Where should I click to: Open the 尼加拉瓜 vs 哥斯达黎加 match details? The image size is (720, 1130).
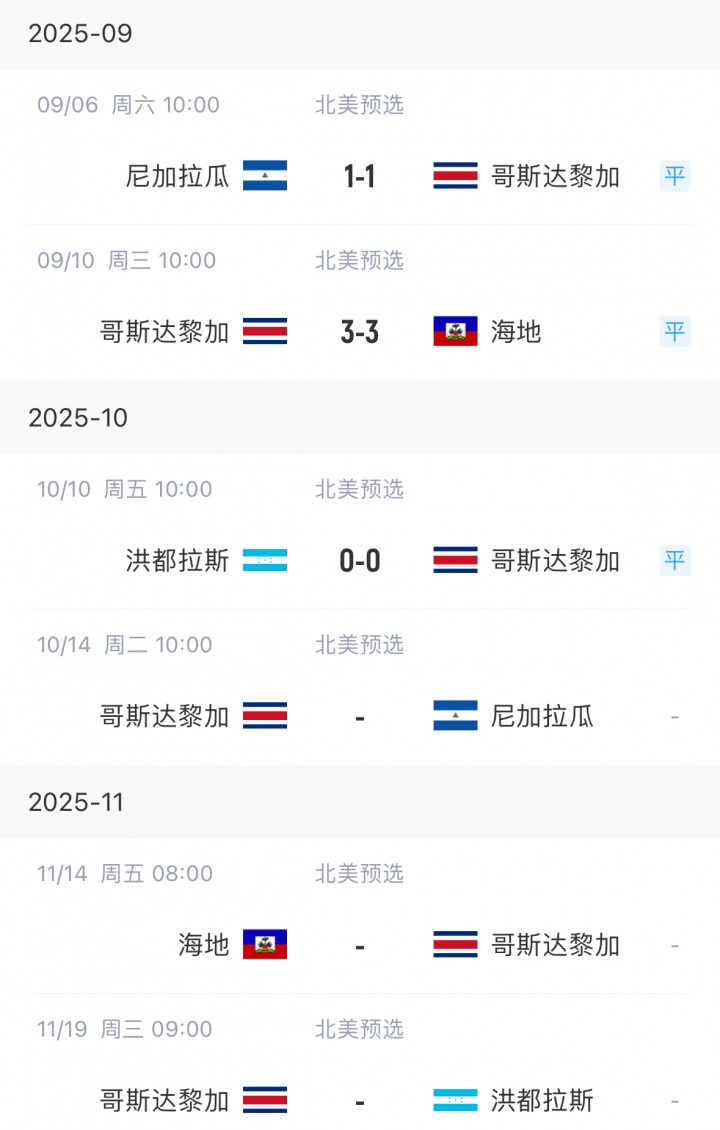[360, 176]
